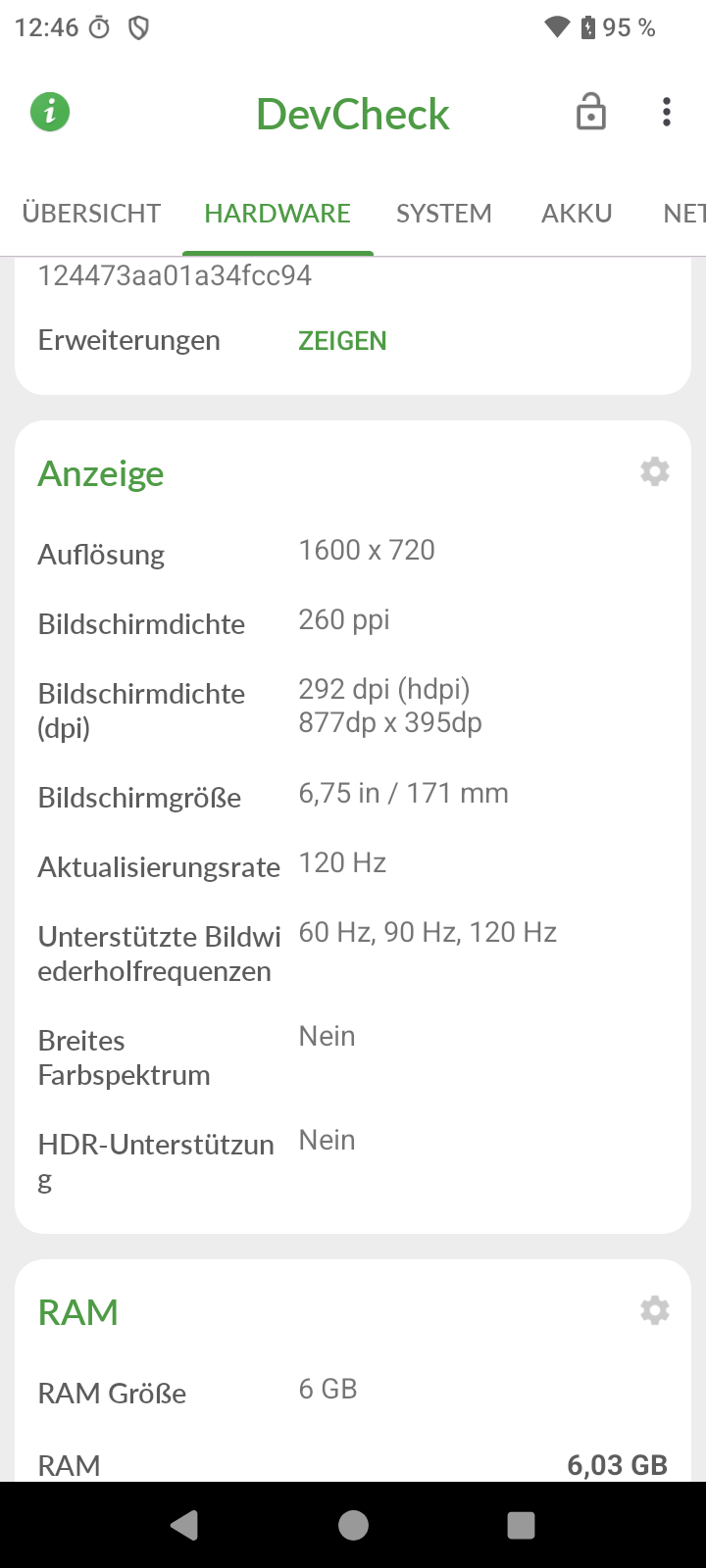Open settings gear on Anzeige card
Screen dimensions: 706x1568
pyautogui.click(x=655, y=471)
